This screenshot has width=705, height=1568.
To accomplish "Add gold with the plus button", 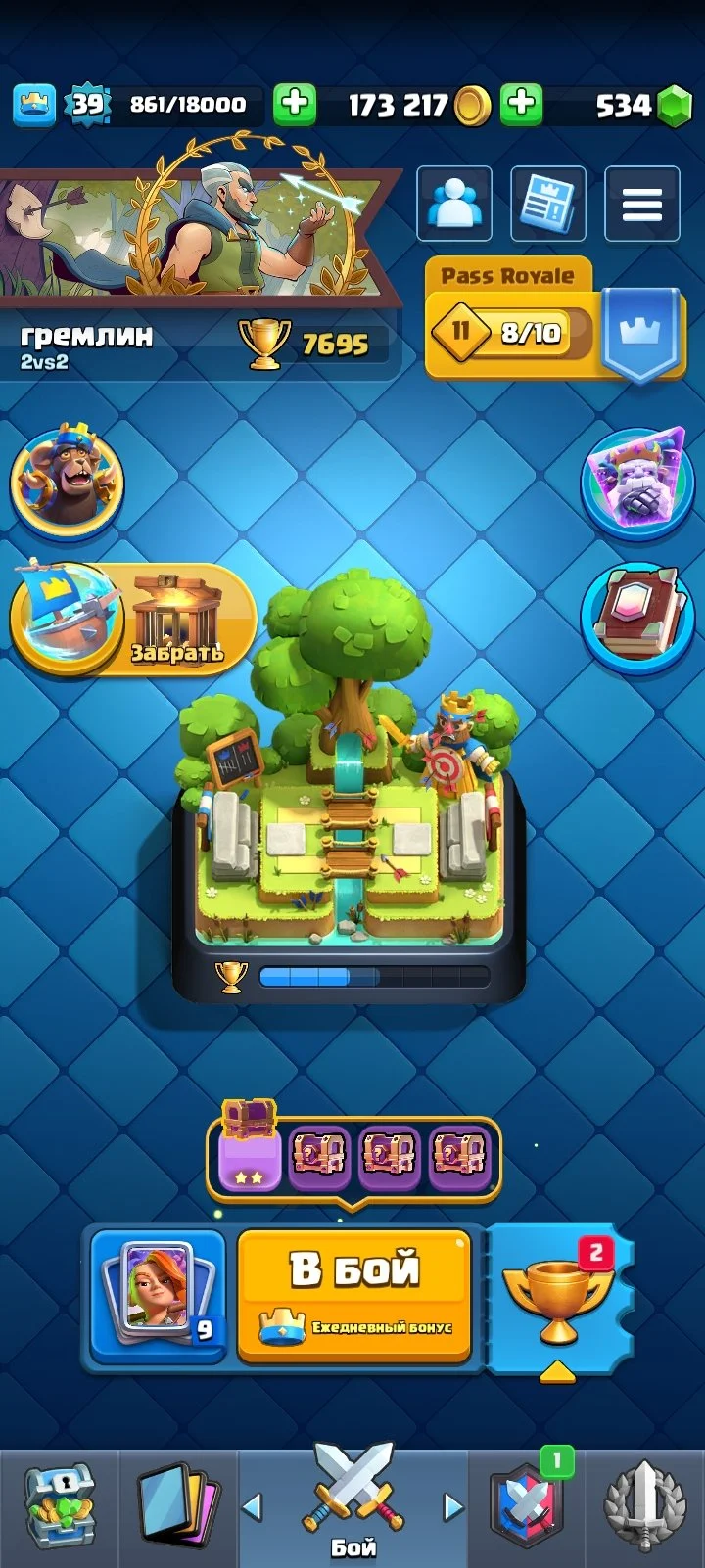I will click(x=522, y=104).
